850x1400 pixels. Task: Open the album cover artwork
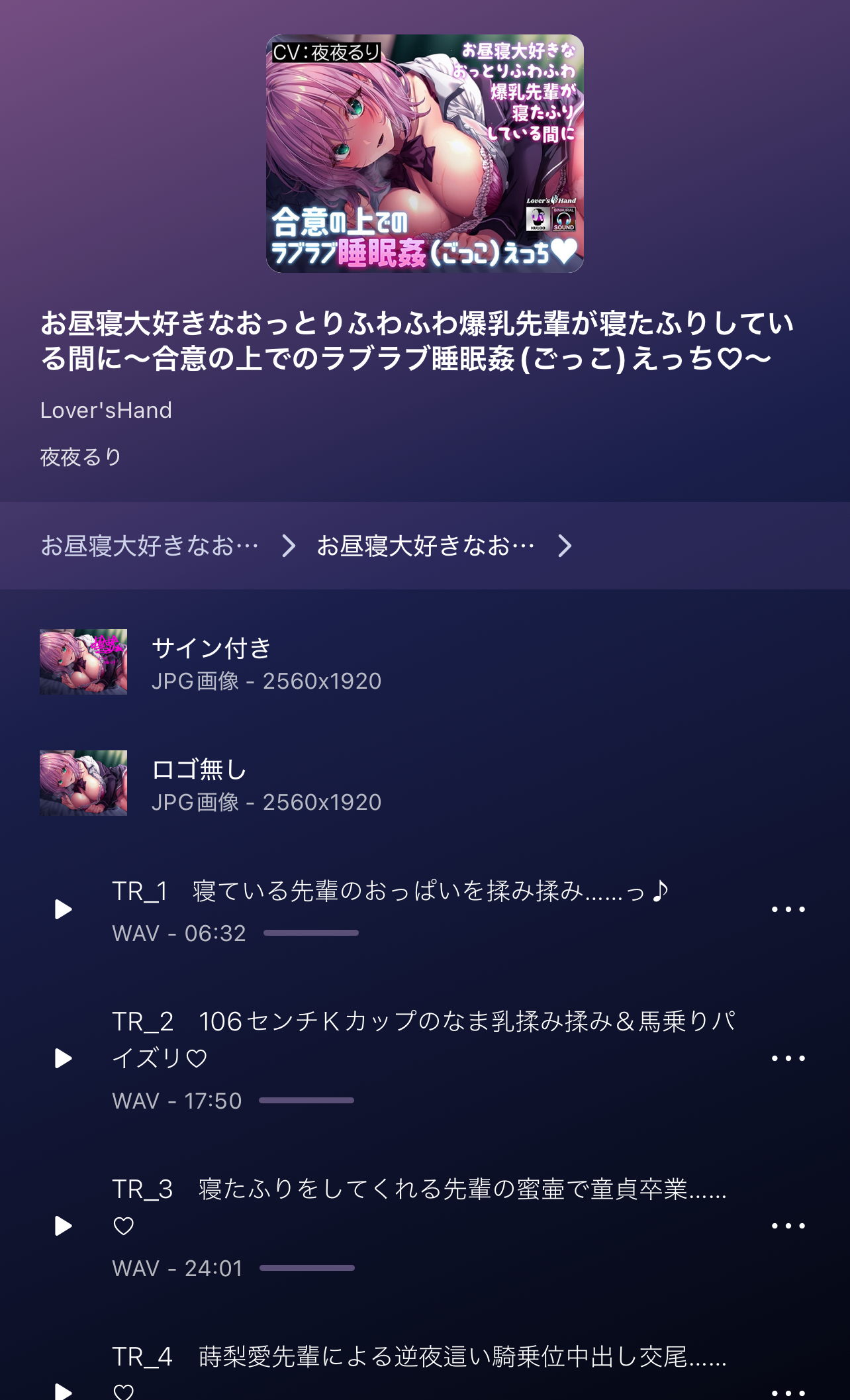click(x=424, y=154)
